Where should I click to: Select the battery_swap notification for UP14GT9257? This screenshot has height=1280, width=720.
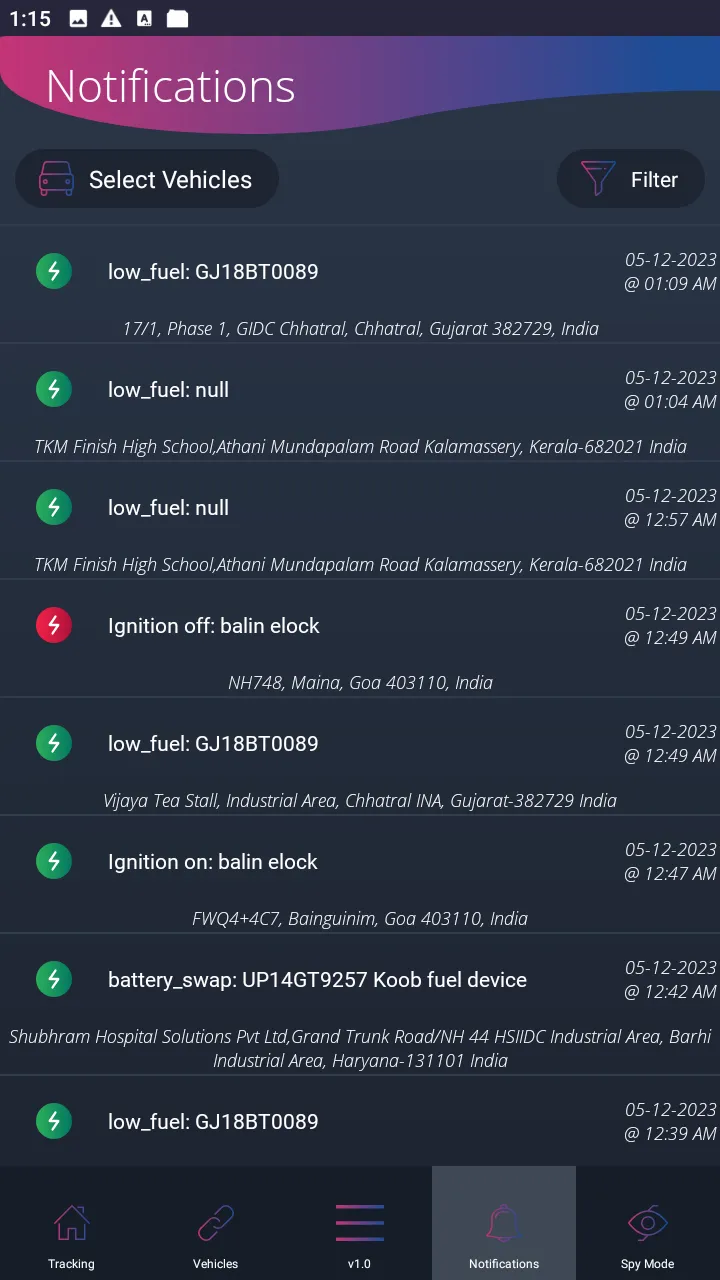316,980
